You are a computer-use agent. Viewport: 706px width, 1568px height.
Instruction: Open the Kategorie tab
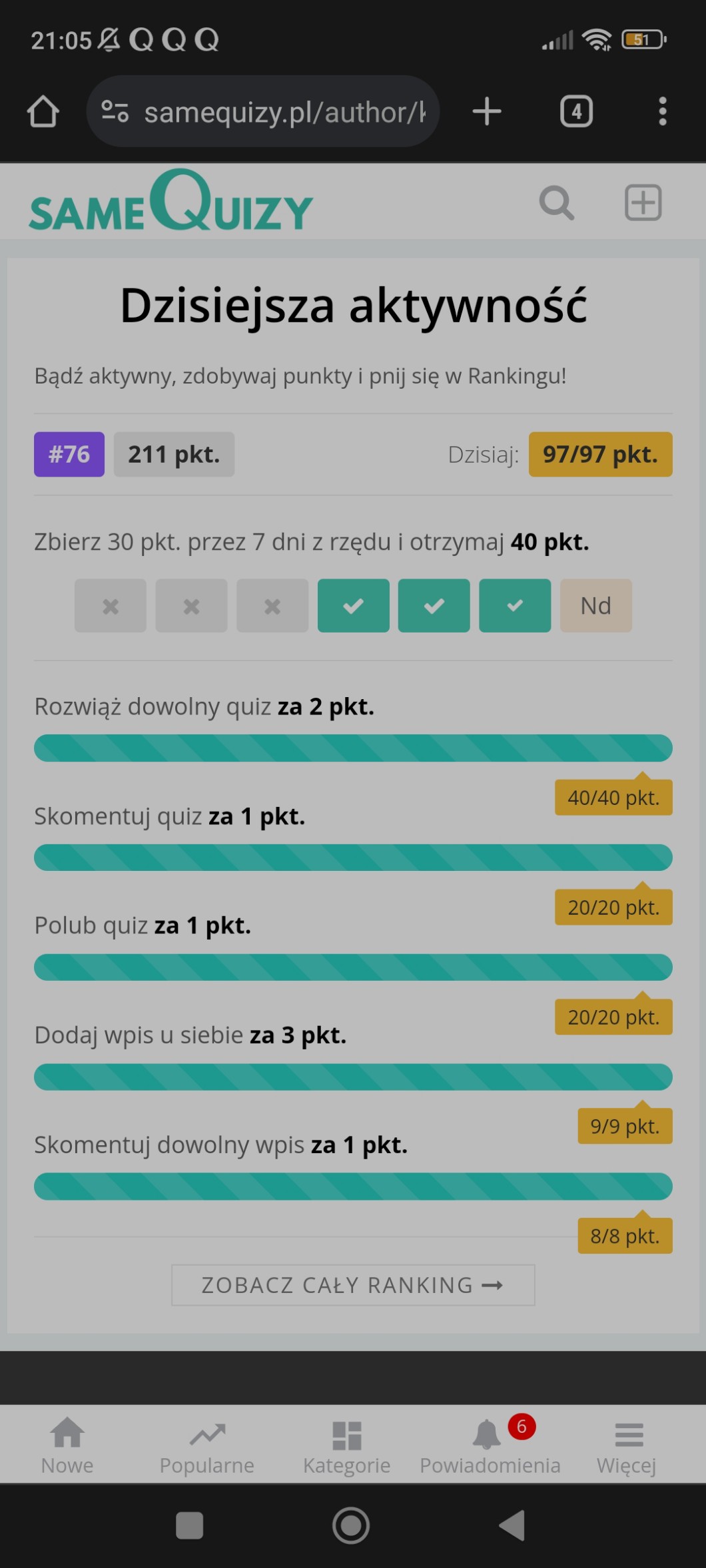(346, 1446)
